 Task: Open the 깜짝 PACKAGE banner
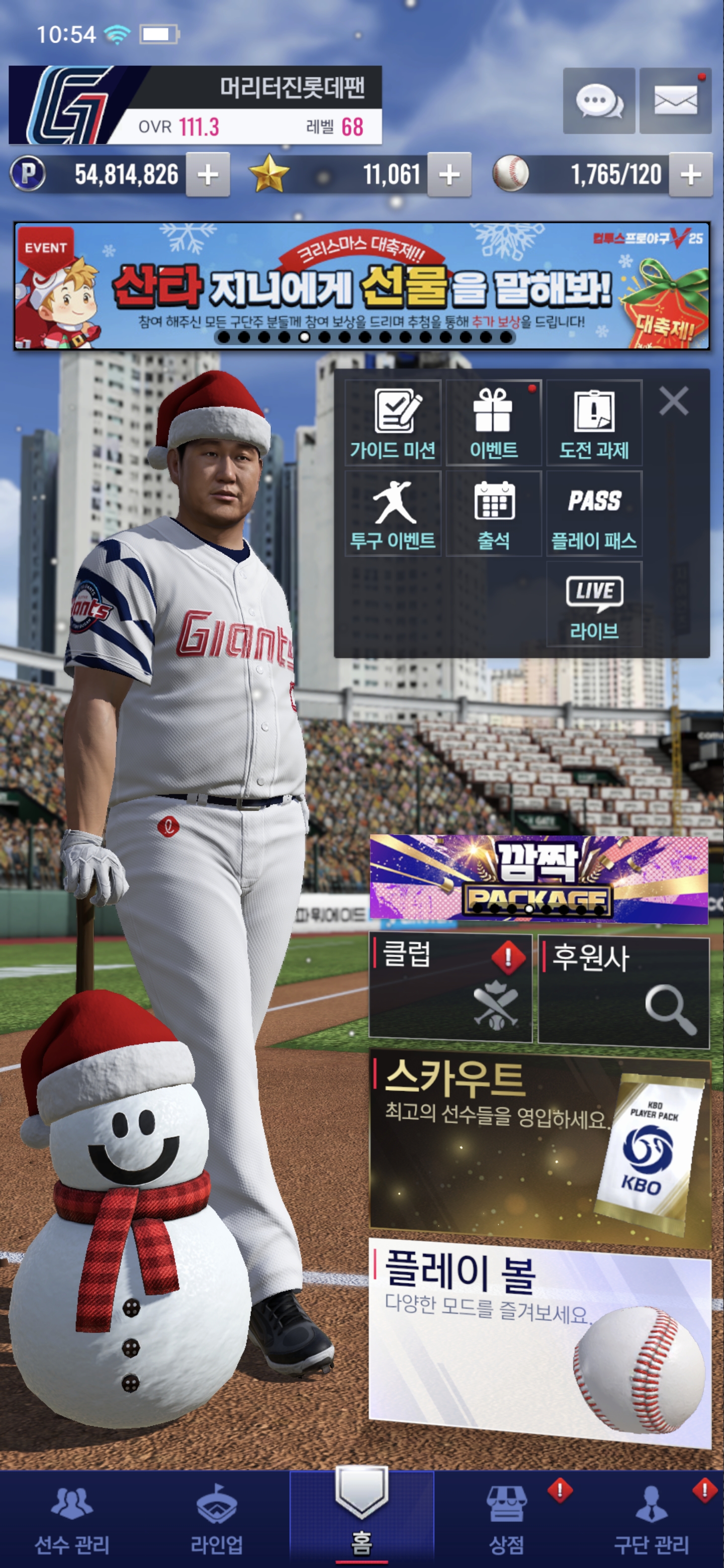pos(538,878)
